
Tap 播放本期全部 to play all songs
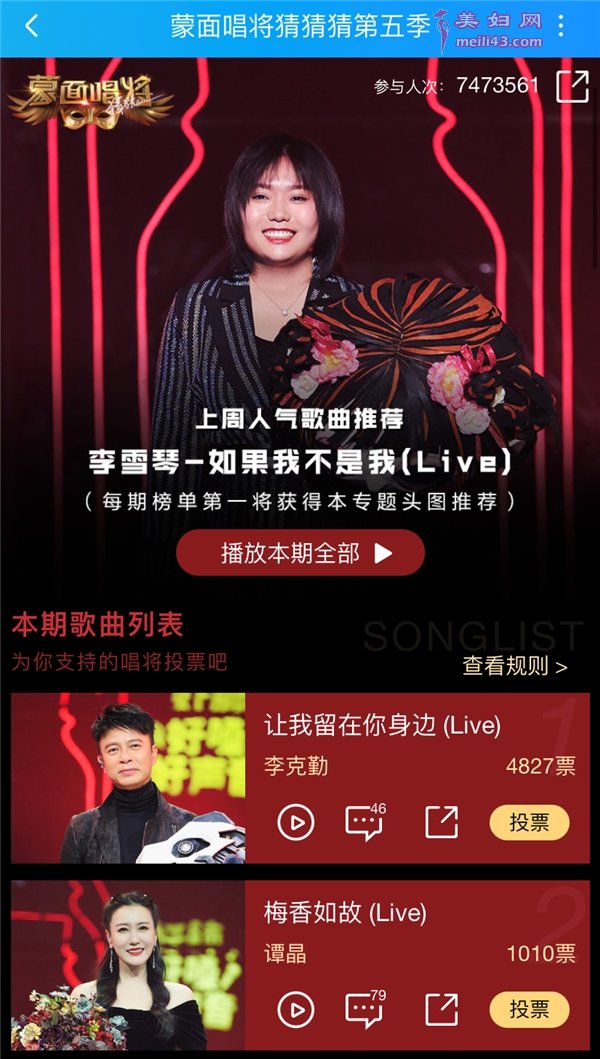(300, 552)
